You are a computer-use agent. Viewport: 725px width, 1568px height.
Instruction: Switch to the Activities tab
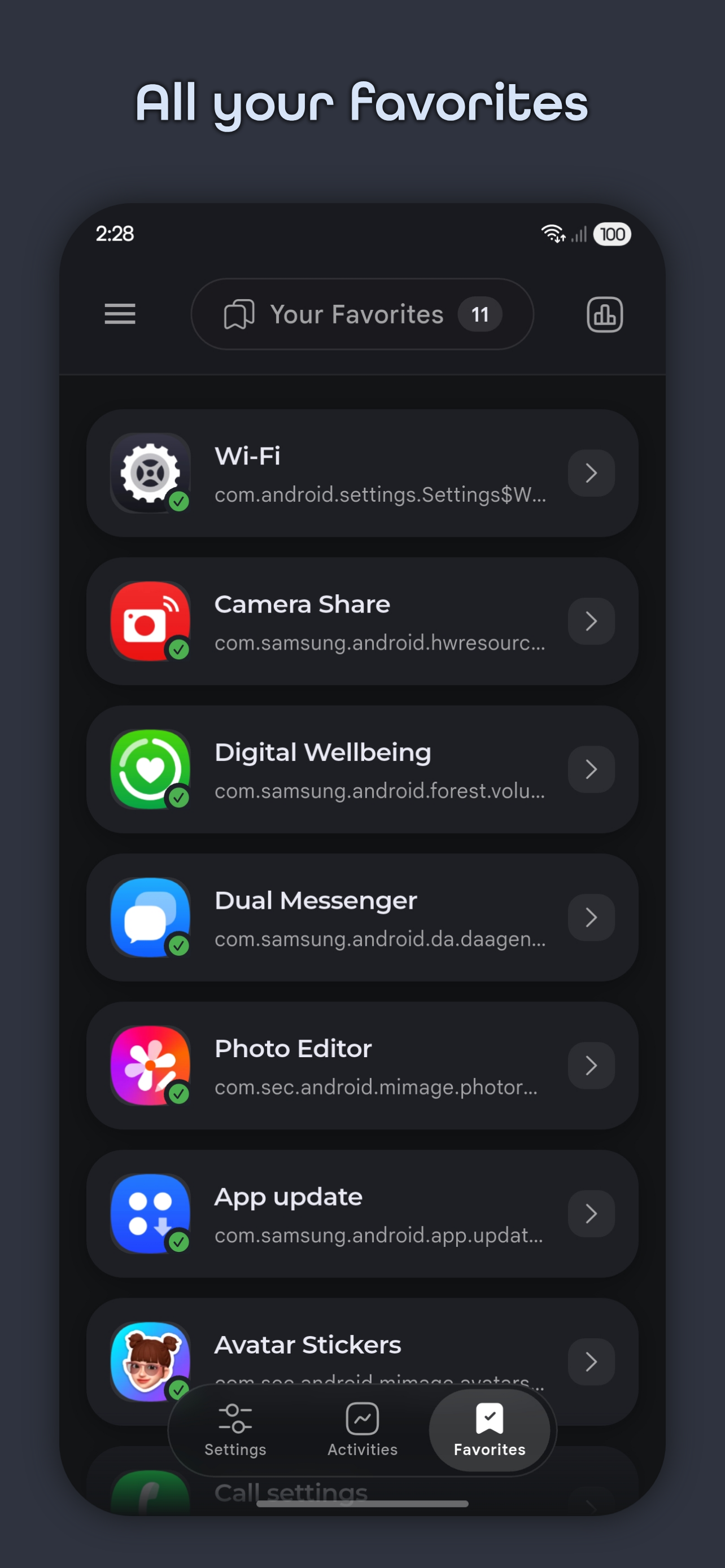[x=362, y=1429]
